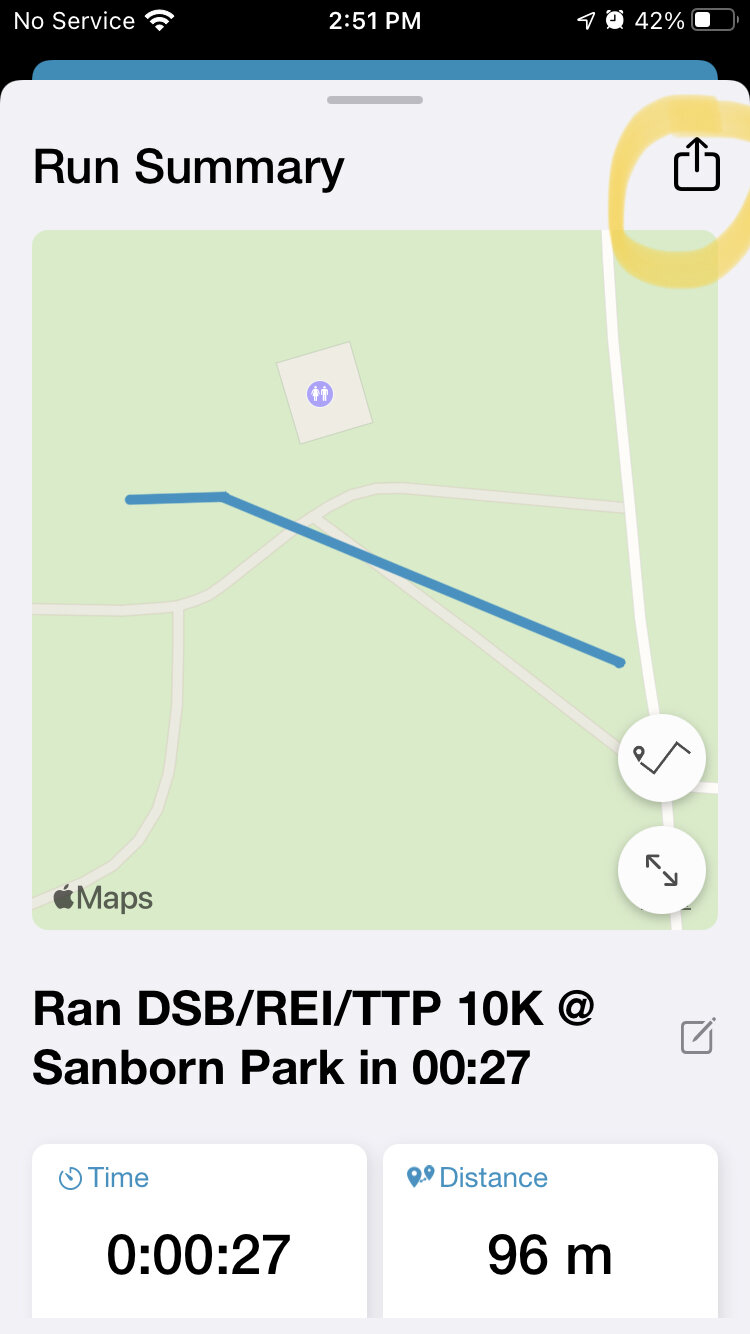Share the run summary
Screen dimensions: 750x1334
tap(696, 164)
